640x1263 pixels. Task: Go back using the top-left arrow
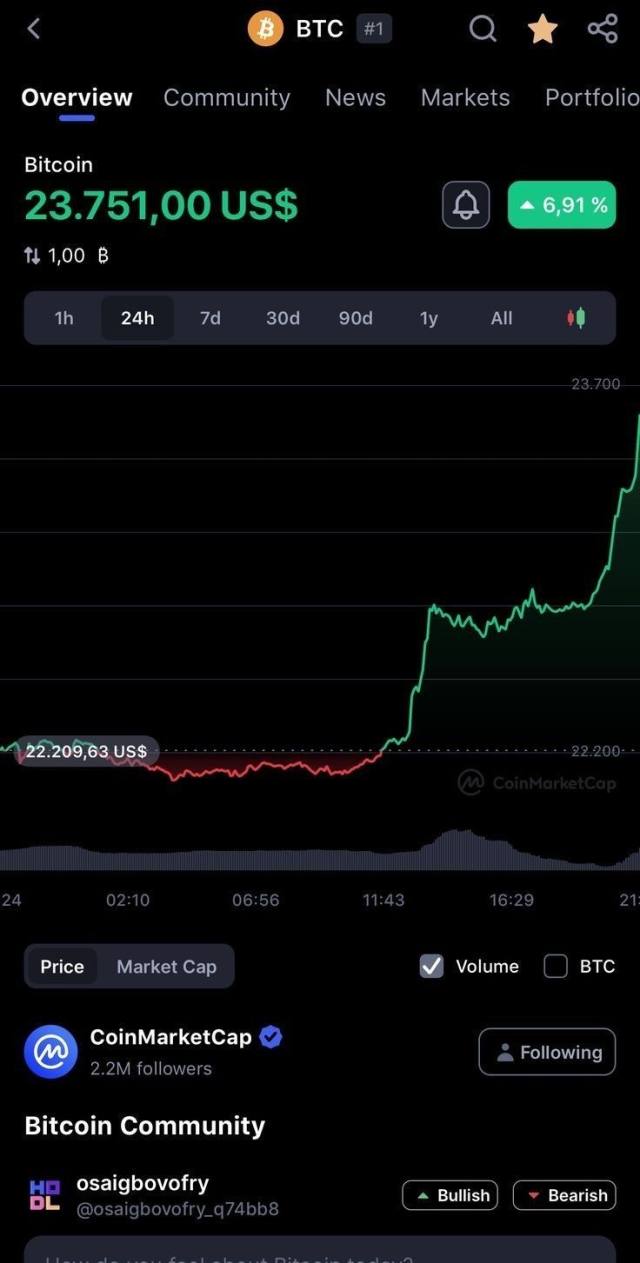click(33, 29)
